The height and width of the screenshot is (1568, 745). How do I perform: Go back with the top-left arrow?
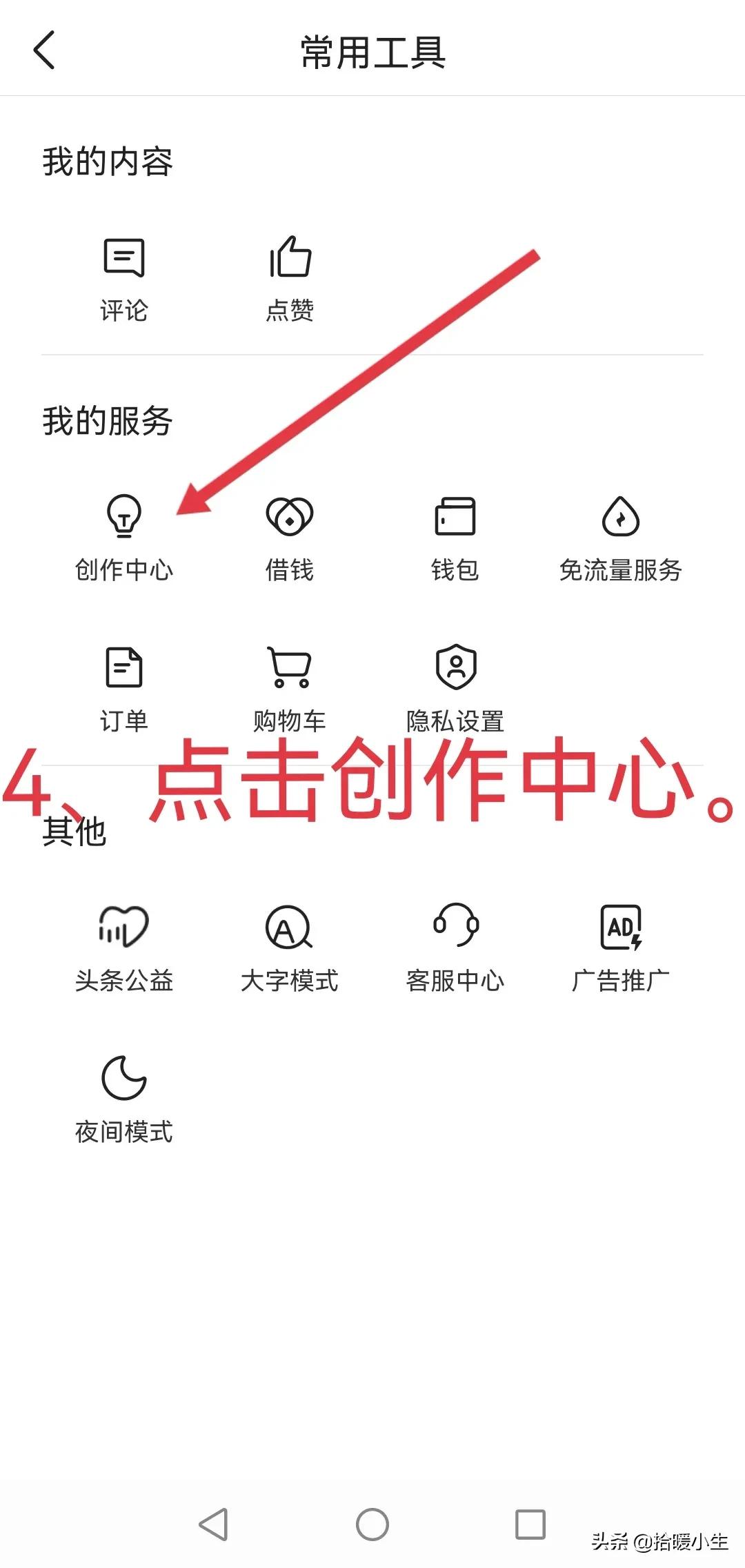44,52
